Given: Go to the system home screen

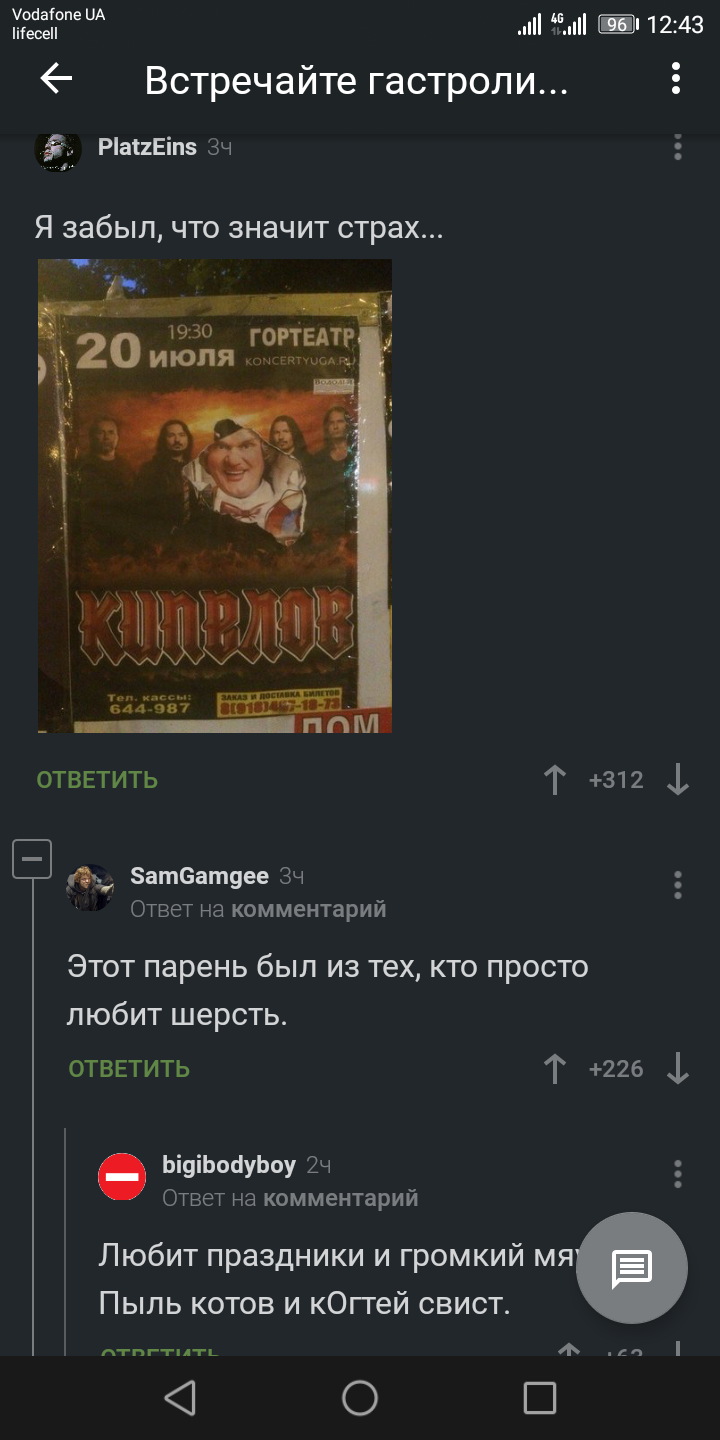Looking at the screenshot, I should 360,1398.
